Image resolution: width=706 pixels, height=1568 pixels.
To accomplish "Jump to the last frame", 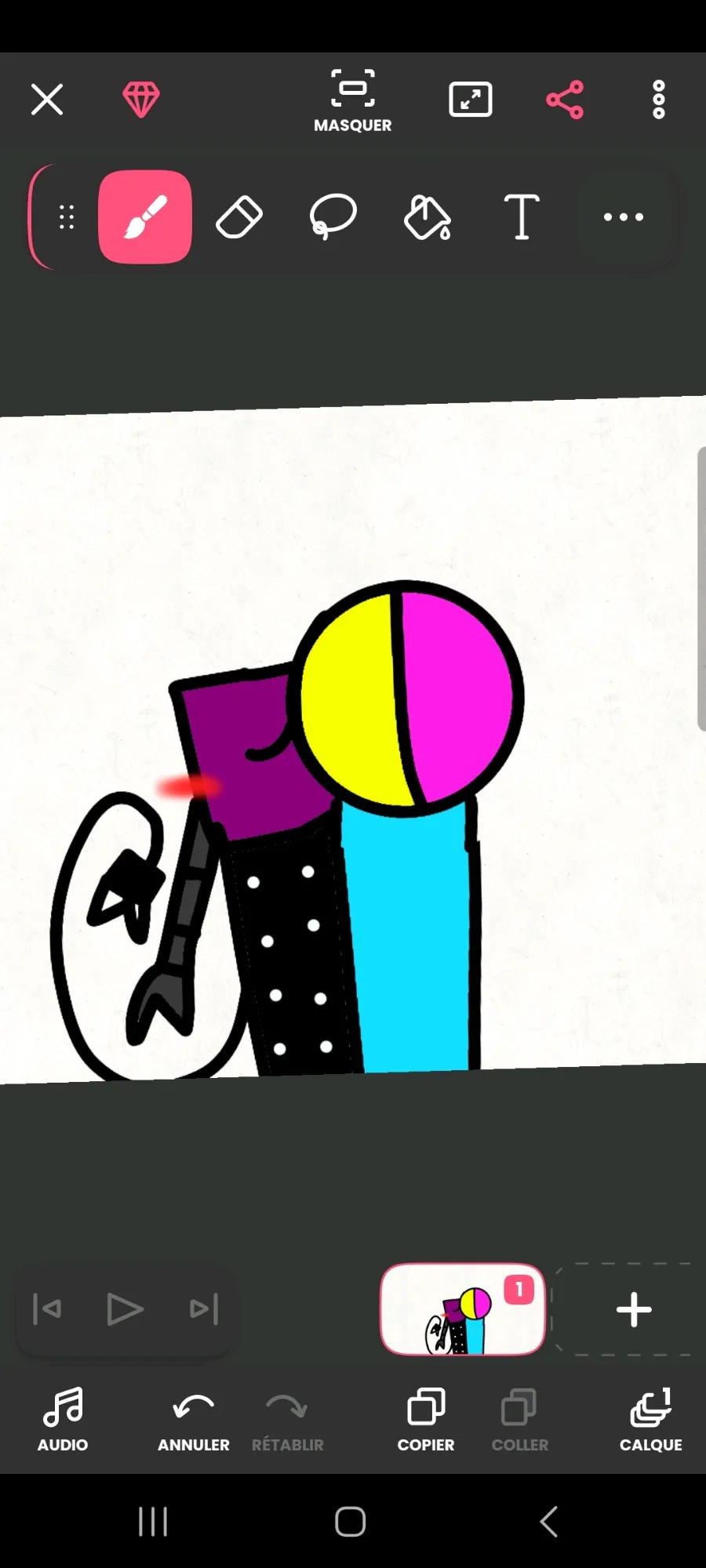I will click(x=204, y=1309).
